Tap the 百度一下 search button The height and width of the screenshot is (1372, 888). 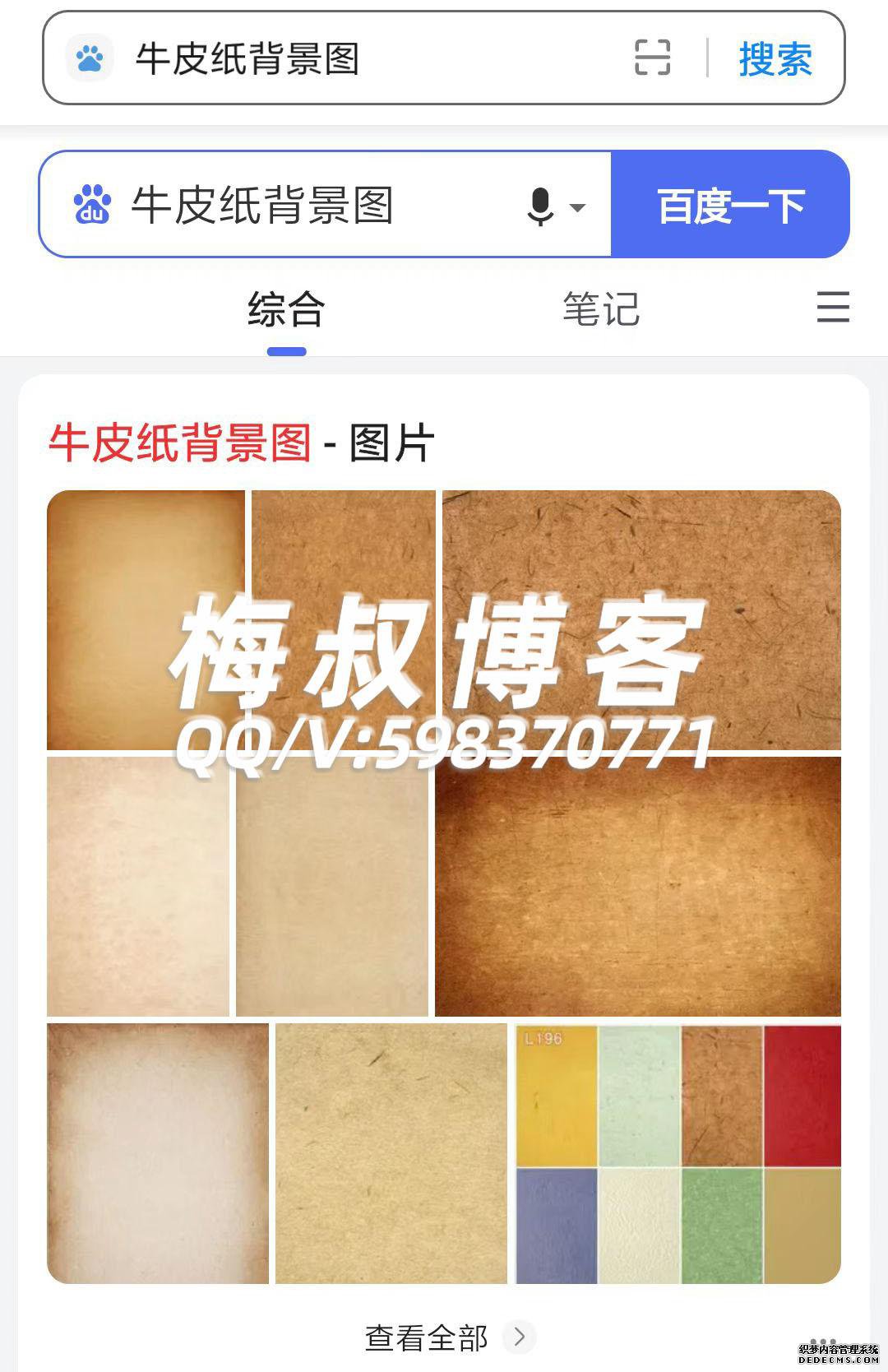click(x=730, y=205)
